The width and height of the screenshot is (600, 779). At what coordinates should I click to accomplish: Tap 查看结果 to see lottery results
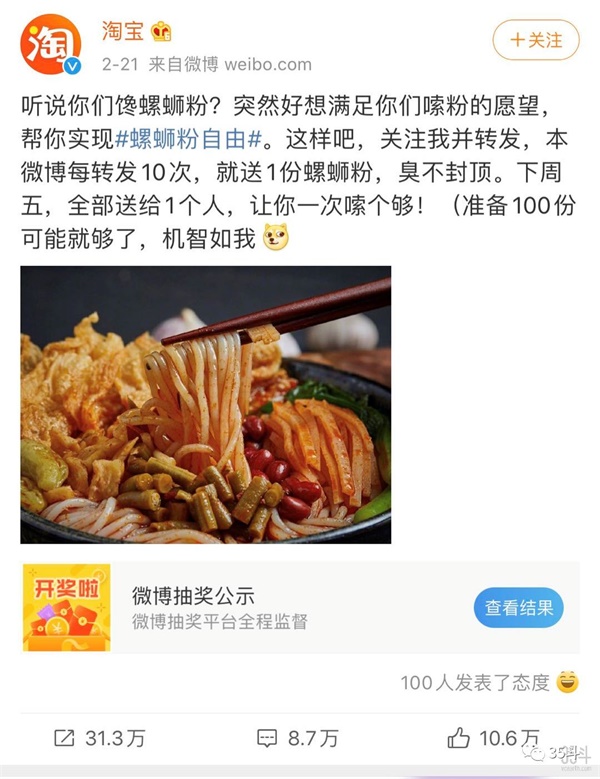point(518,607)
